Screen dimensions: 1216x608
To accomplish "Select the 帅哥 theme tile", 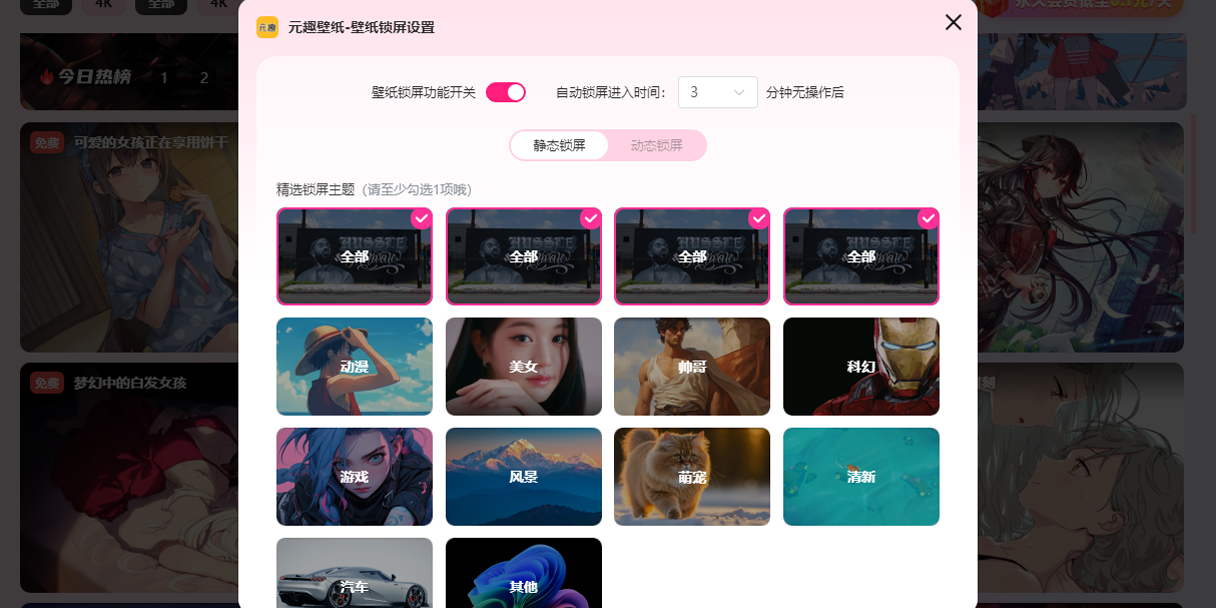I will pos(692,366).
